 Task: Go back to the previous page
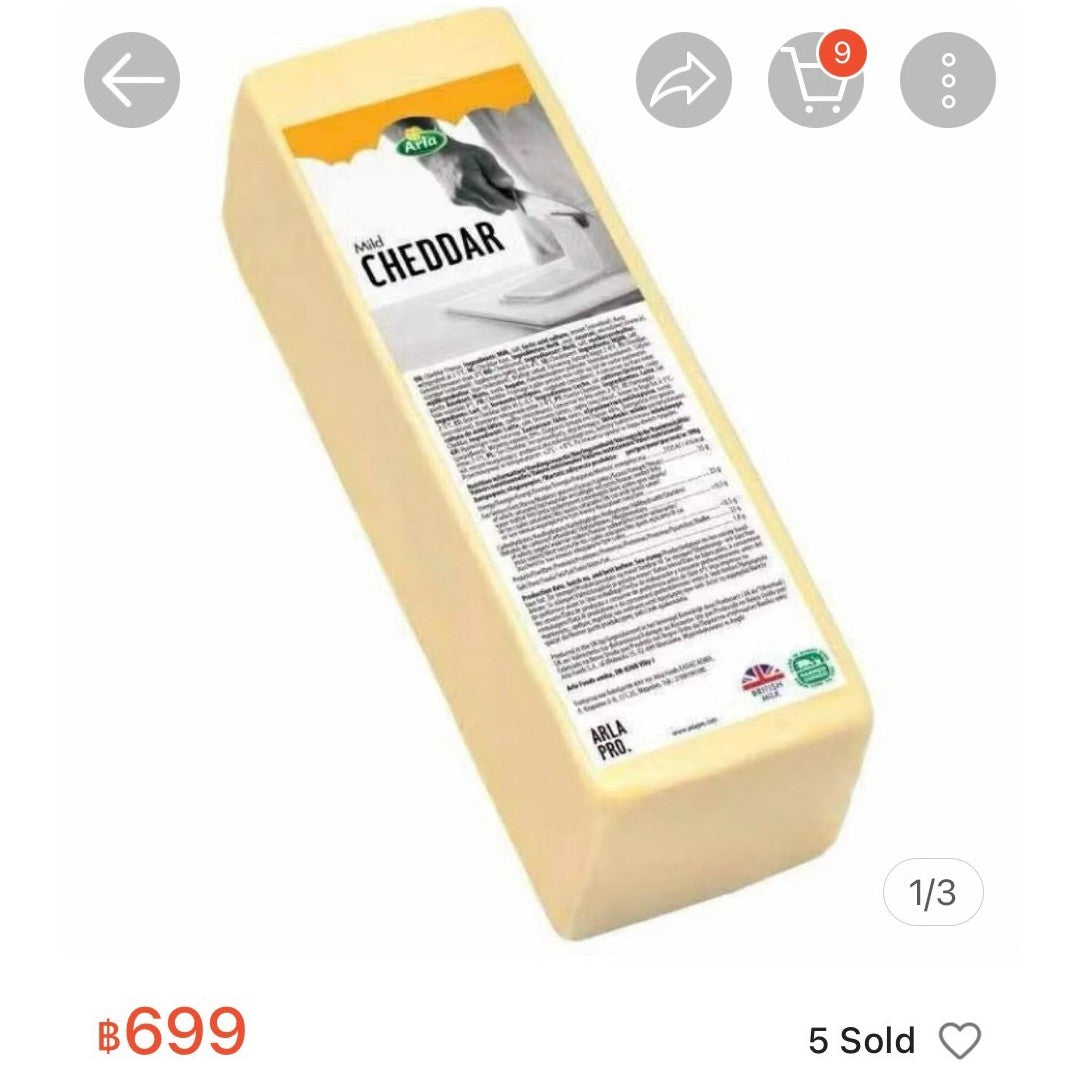[x=131, y=80]
